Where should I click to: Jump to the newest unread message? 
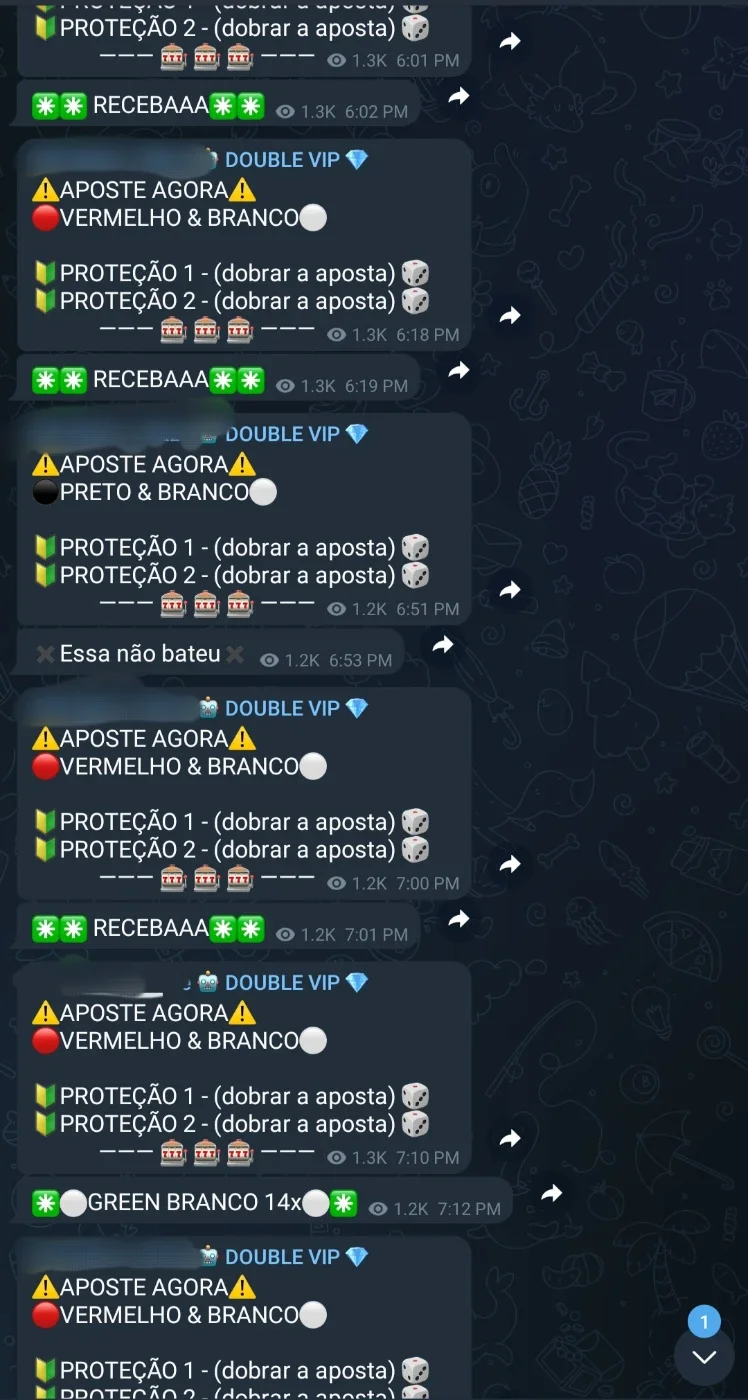tap(704, 1356)
